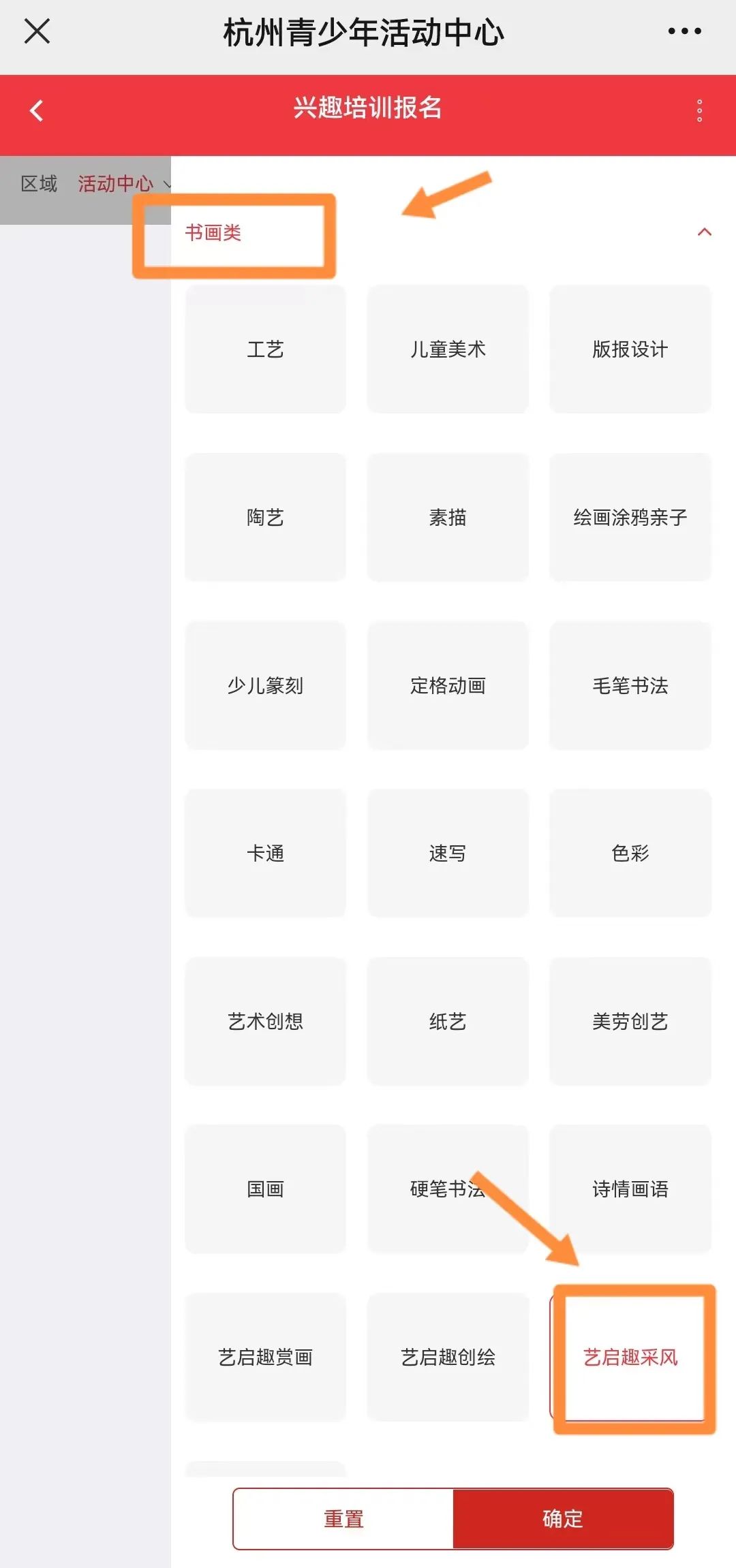This screenshot has height=1568, width=736.
Task: Go back from 兴趣培训报名
Action: point(37,110)
